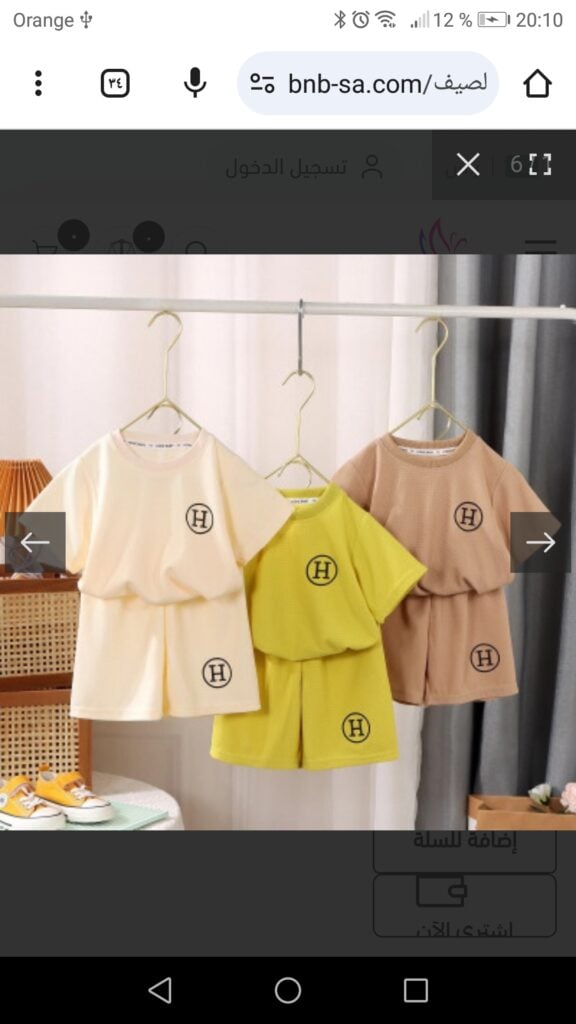The height and width of the screenshot is (1024, 576).
Task: Go to the browser home page
Action: (537, 84)
